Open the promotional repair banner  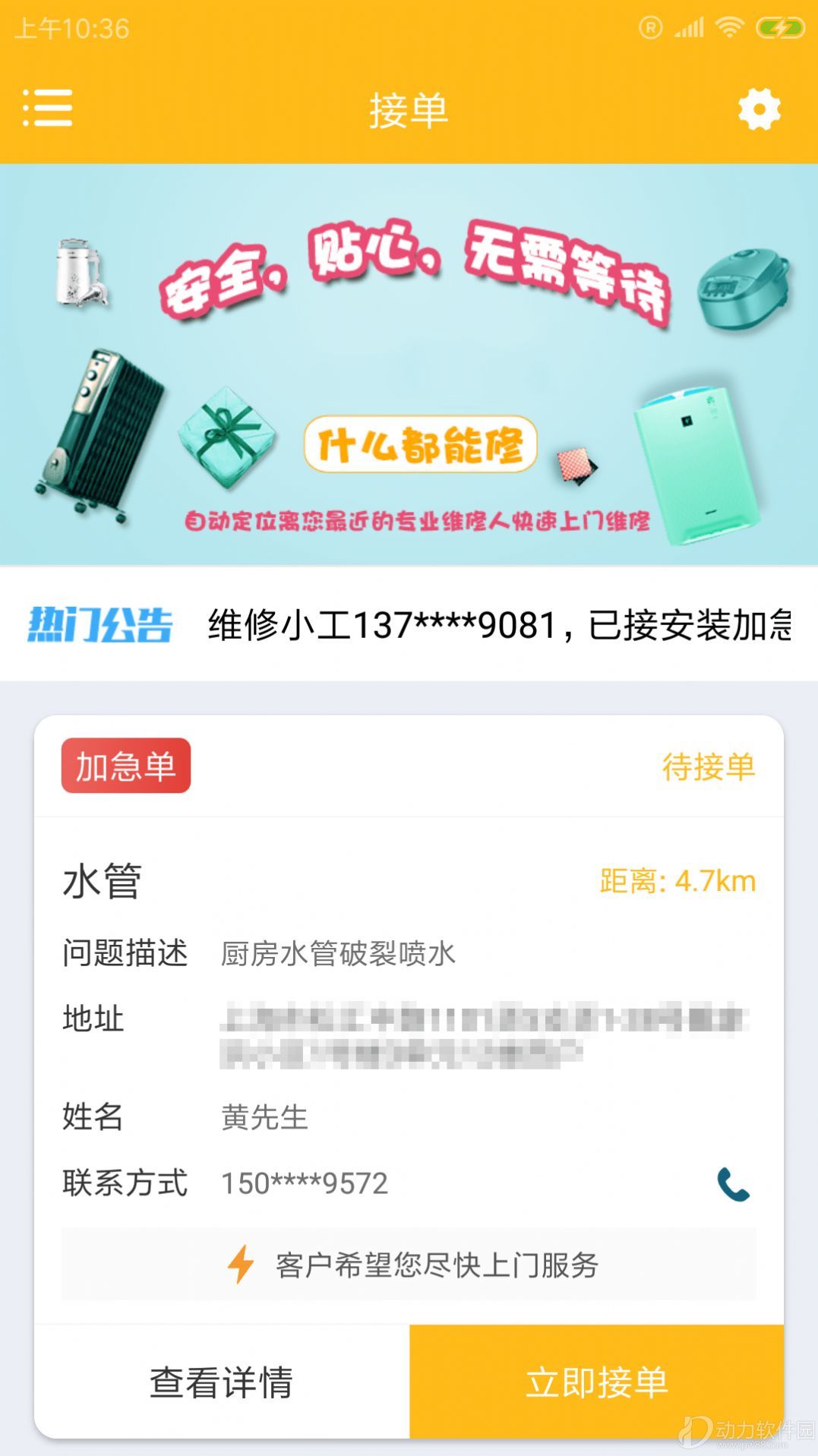(x=409, y=365)
